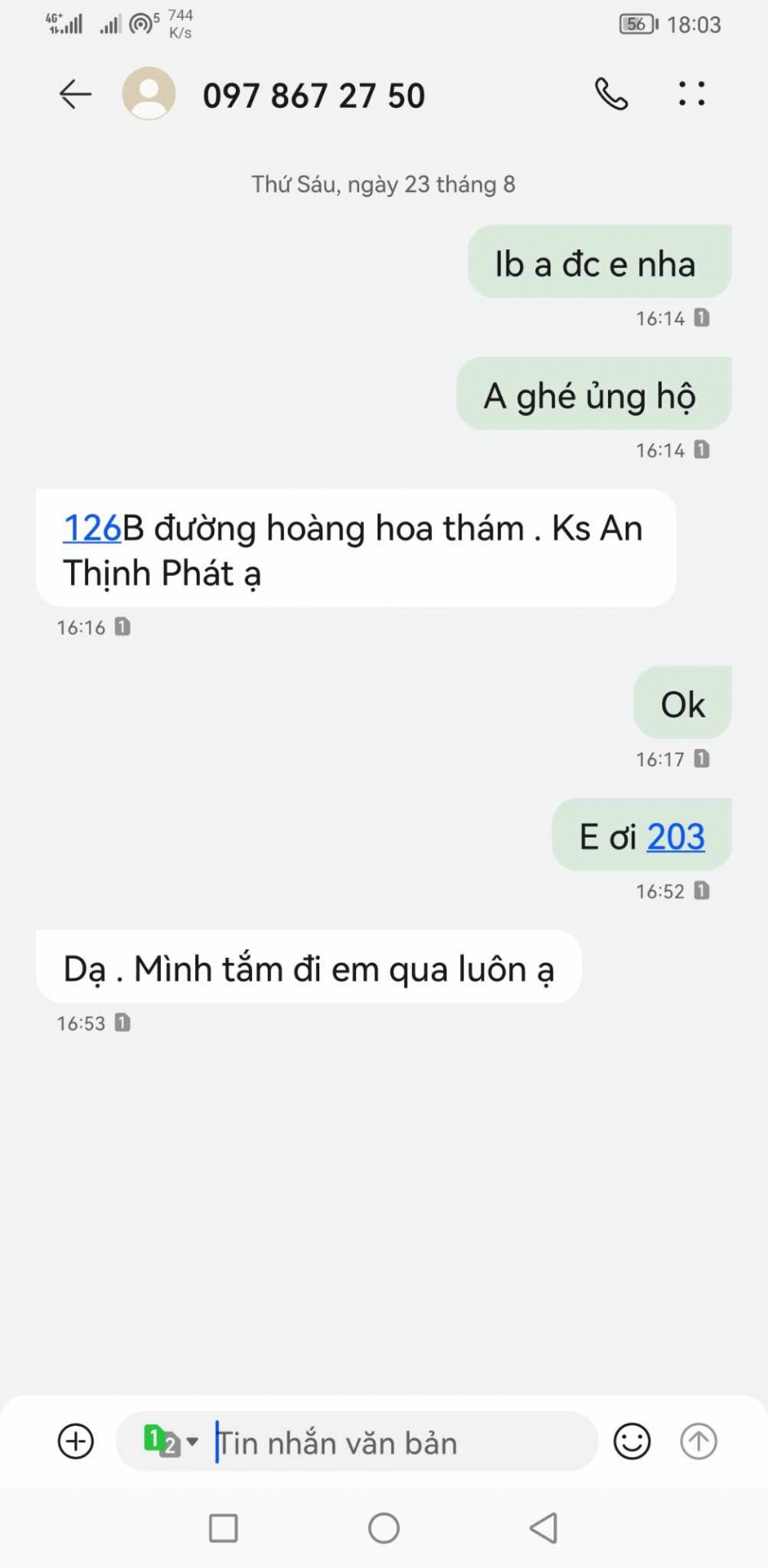
Task: Switch the SIM card selector
Action: tap(170, 1442)
